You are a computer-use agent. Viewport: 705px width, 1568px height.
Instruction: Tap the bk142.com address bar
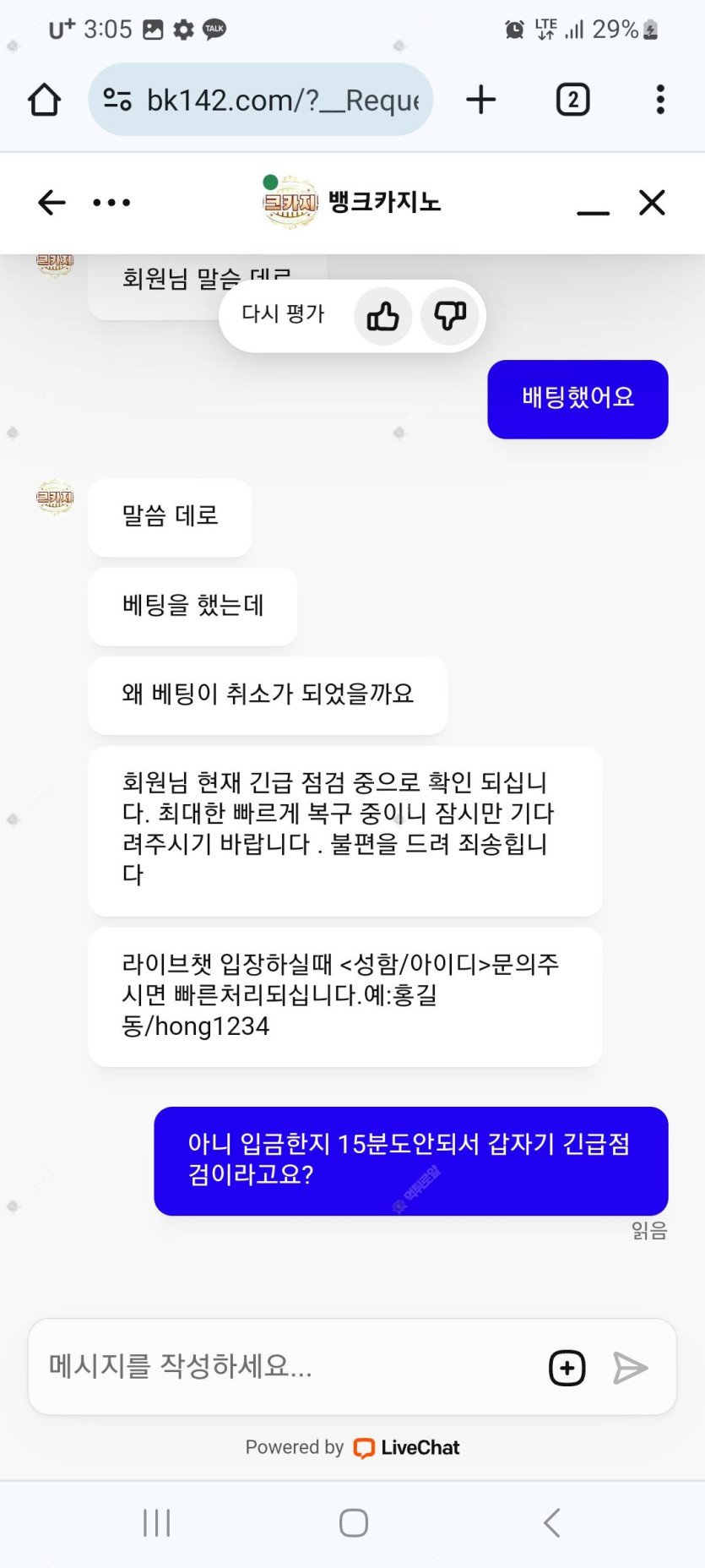point(262,100)
